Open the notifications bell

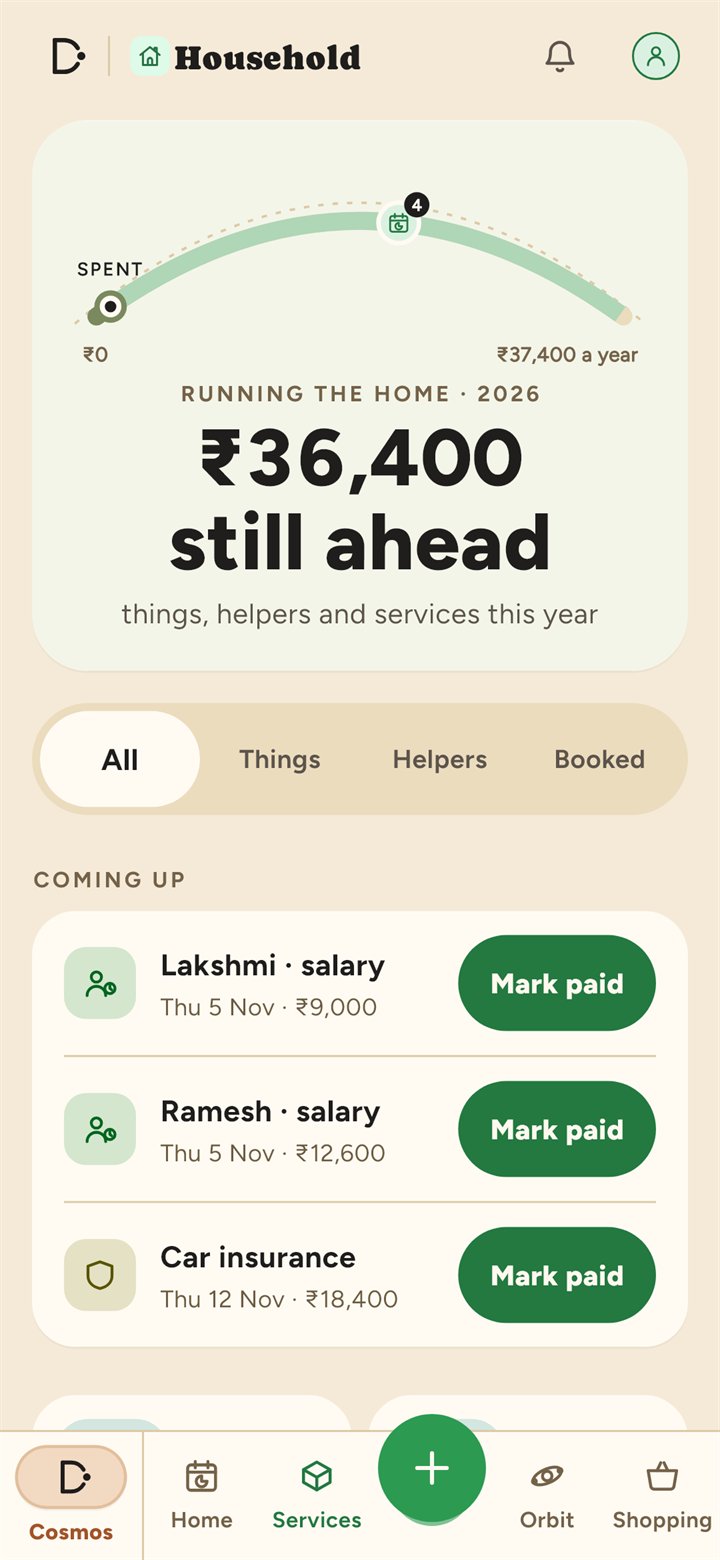pyautogui.click(x=560, y=56)
